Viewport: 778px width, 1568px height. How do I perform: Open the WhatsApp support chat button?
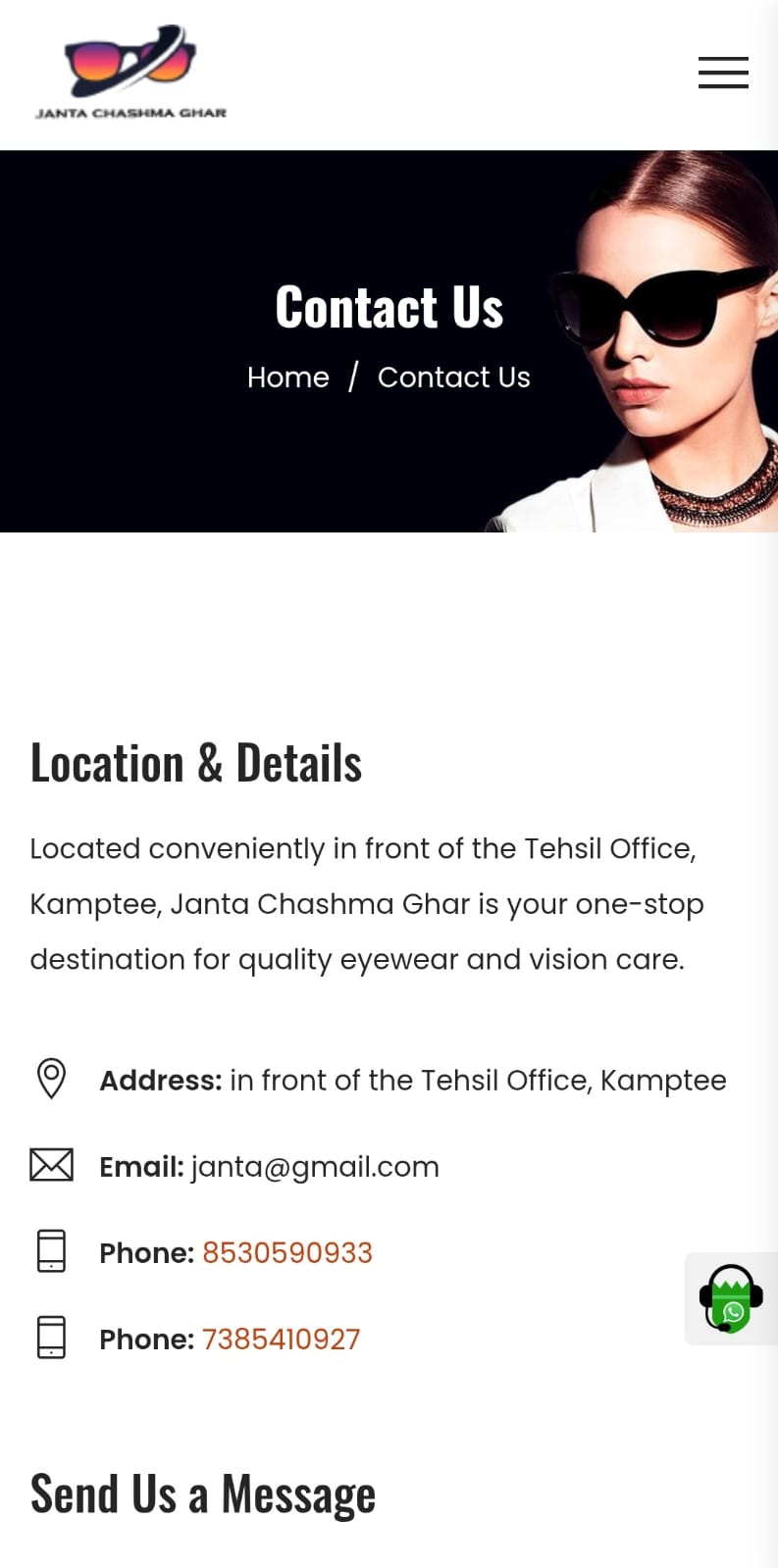[730, 1298]
